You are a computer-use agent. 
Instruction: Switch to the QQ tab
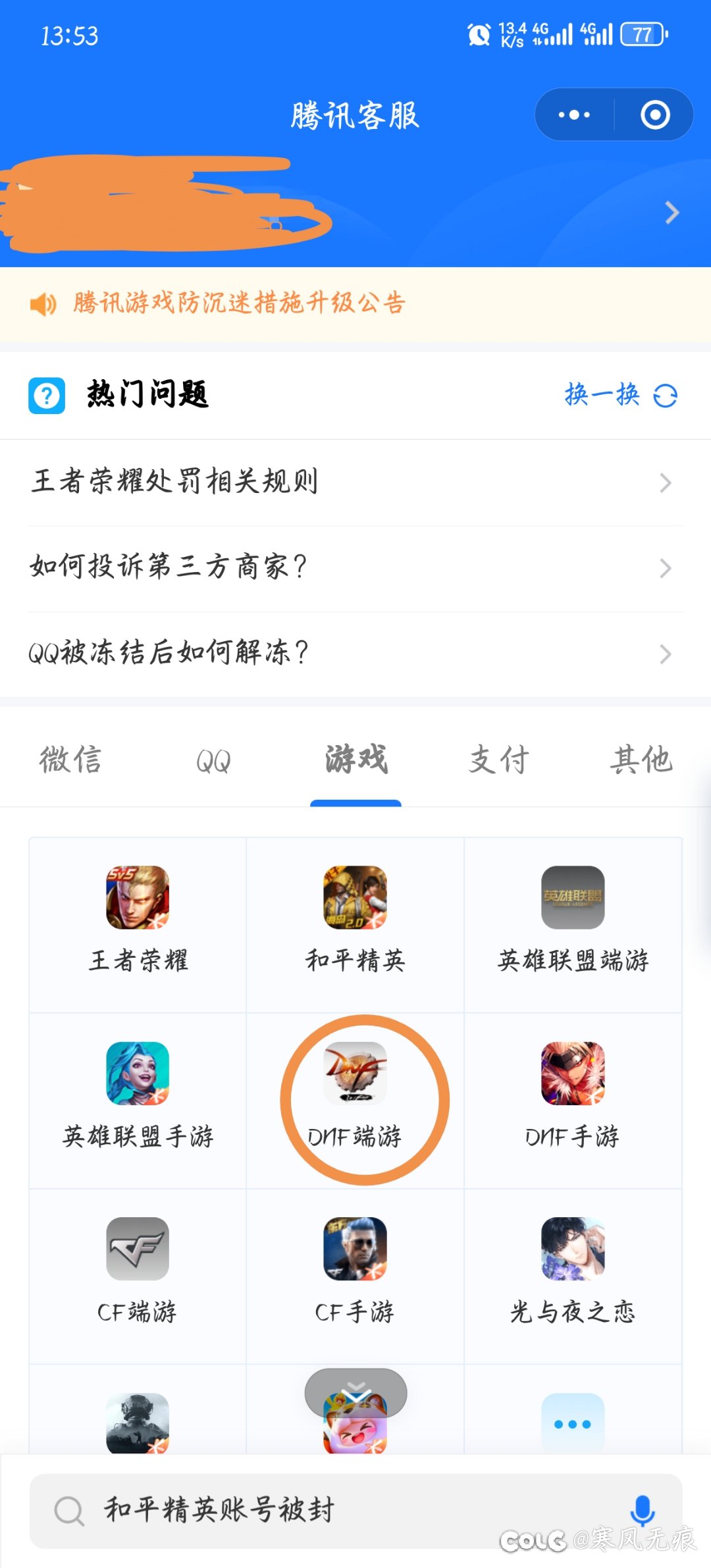click(213, 761)
